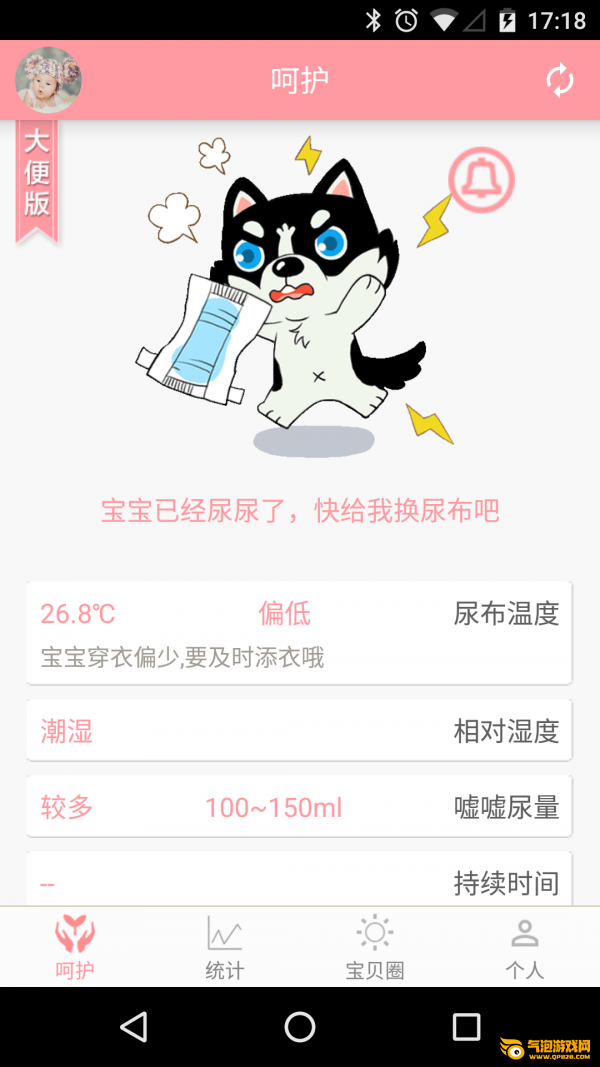Go to the 个人 tab

[x=524, y=947]
